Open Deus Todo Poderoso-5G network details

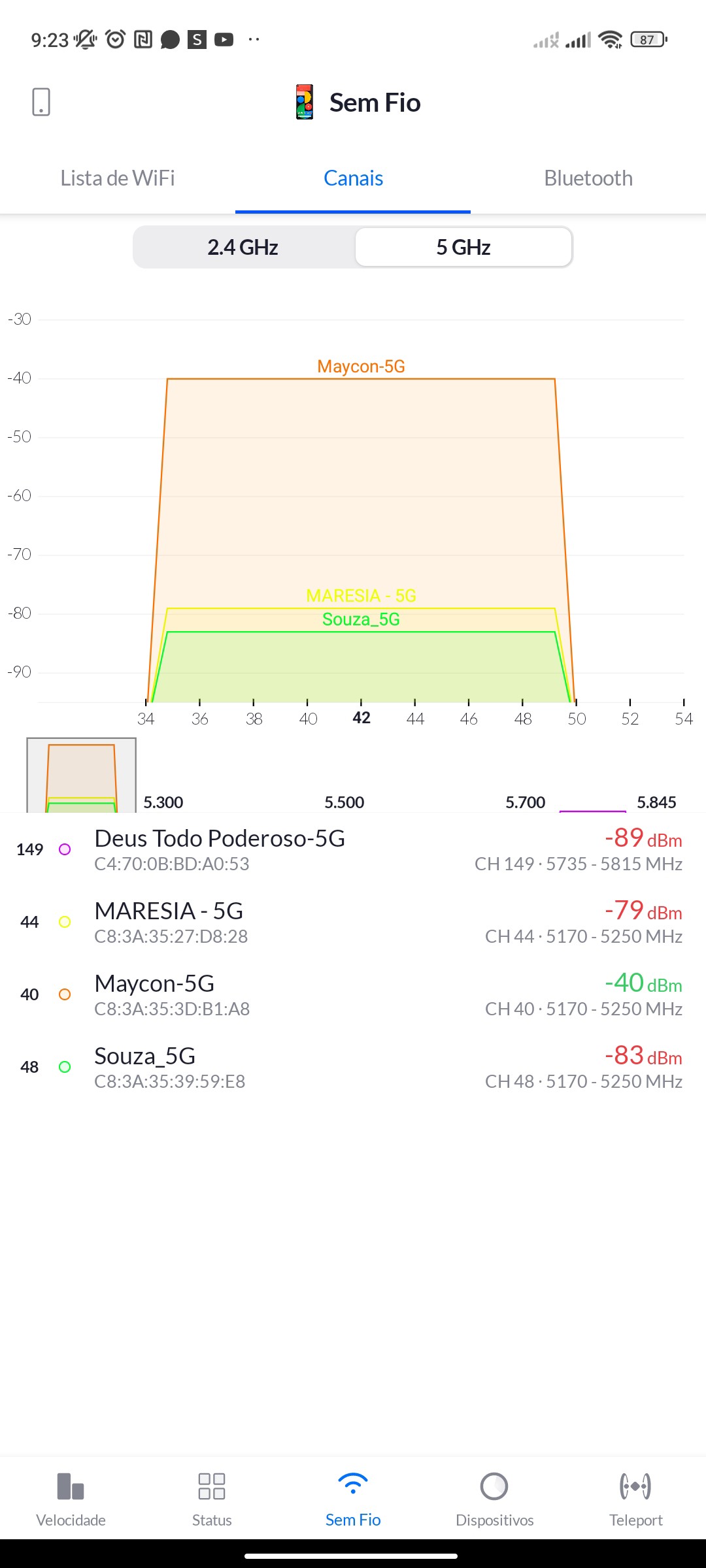point(353,849)
